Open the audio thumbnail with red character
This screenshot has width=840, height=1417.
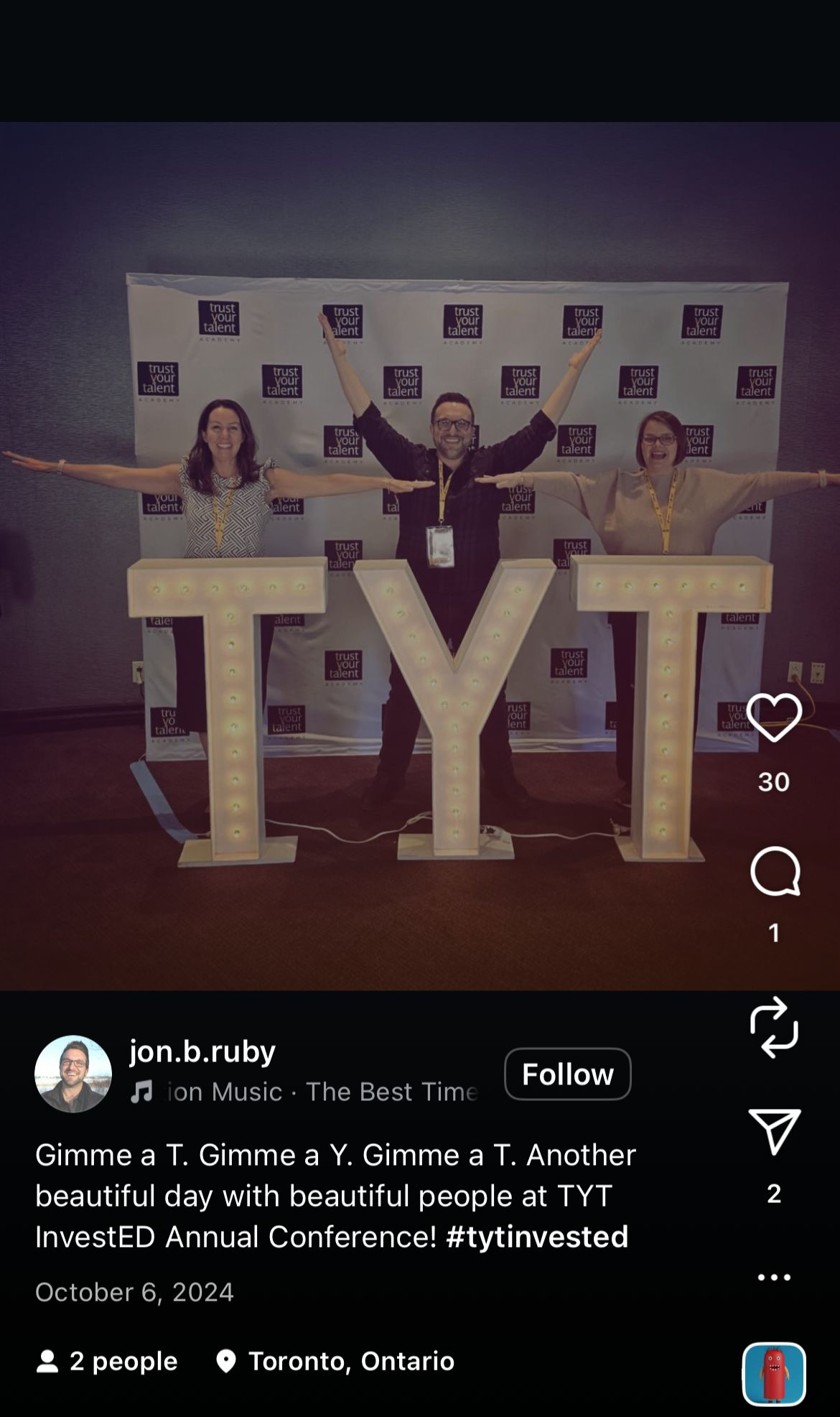tap(774, 1374)
